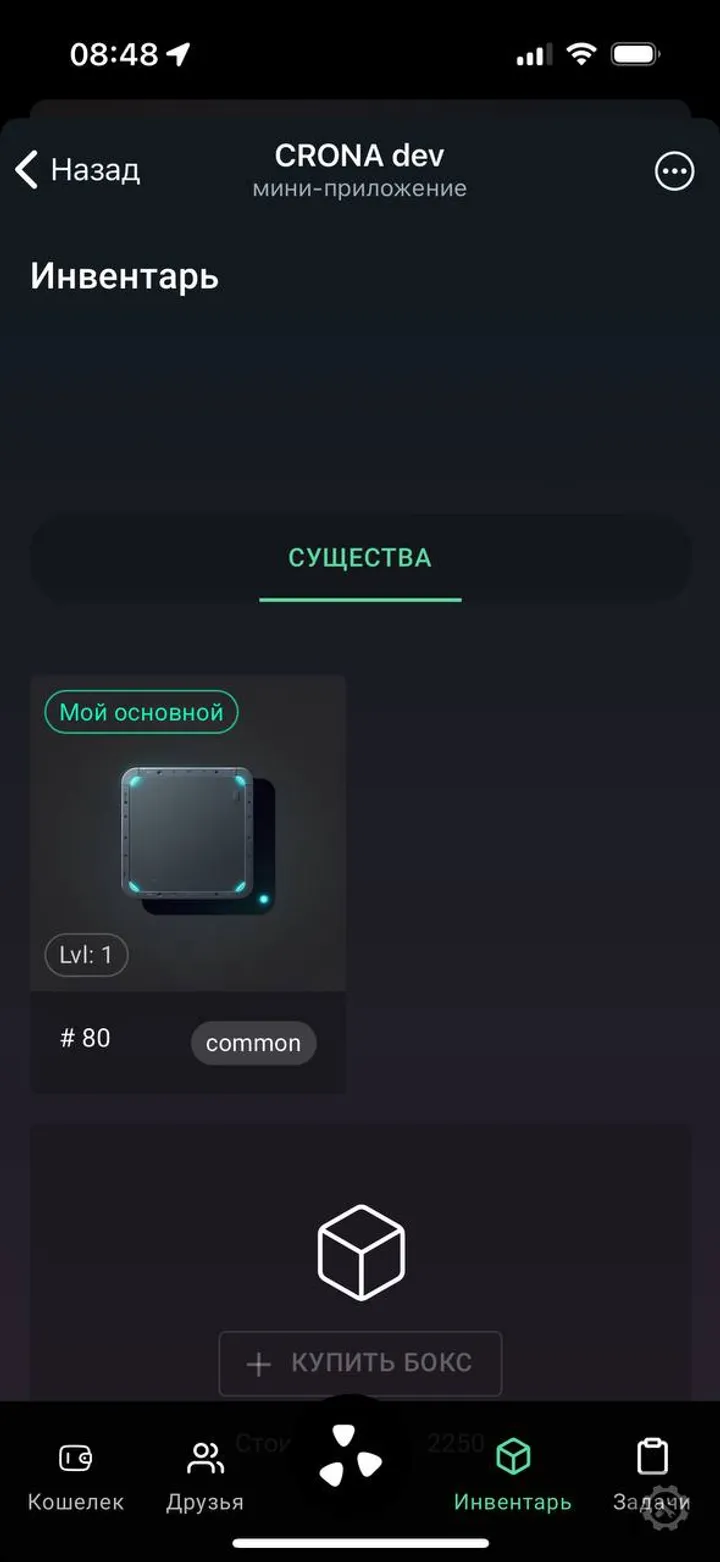Open the Кошелек wallet icon
Image resolution: width=720 pixels, height=1562 pixels.
(x=74, y=1459)
